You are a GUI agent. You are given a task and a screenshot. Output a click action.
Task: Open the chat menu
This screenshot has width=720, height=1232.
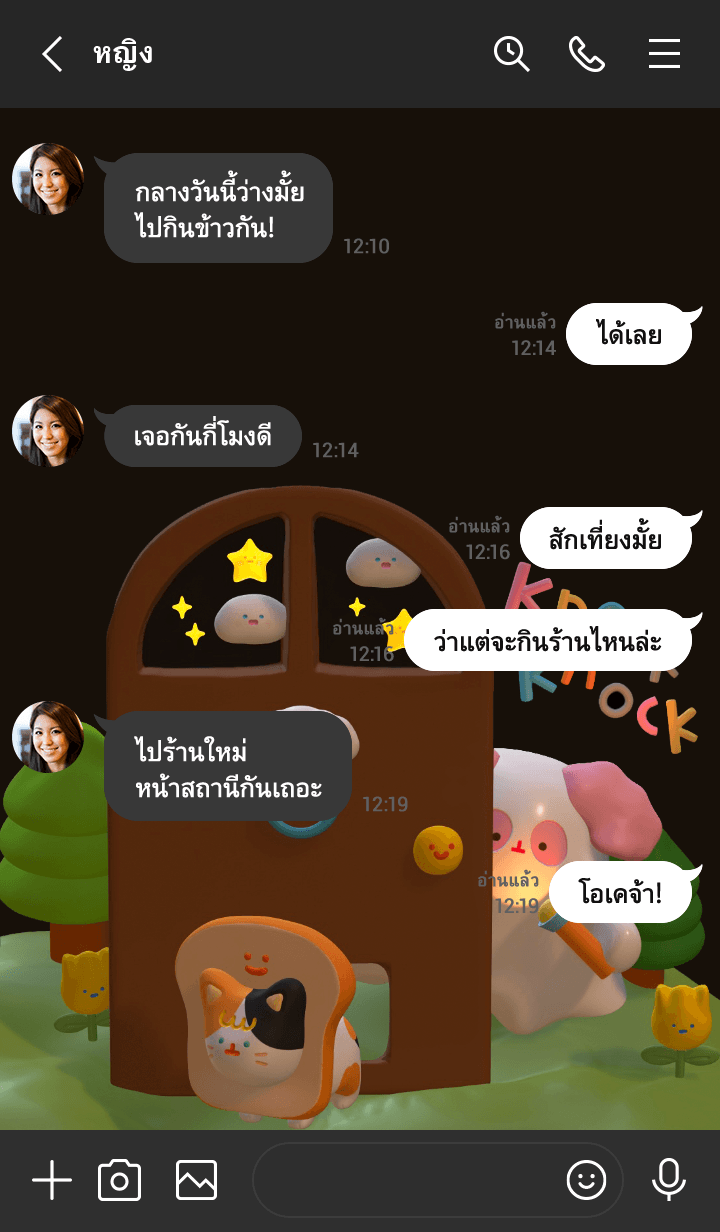(664, 54)
